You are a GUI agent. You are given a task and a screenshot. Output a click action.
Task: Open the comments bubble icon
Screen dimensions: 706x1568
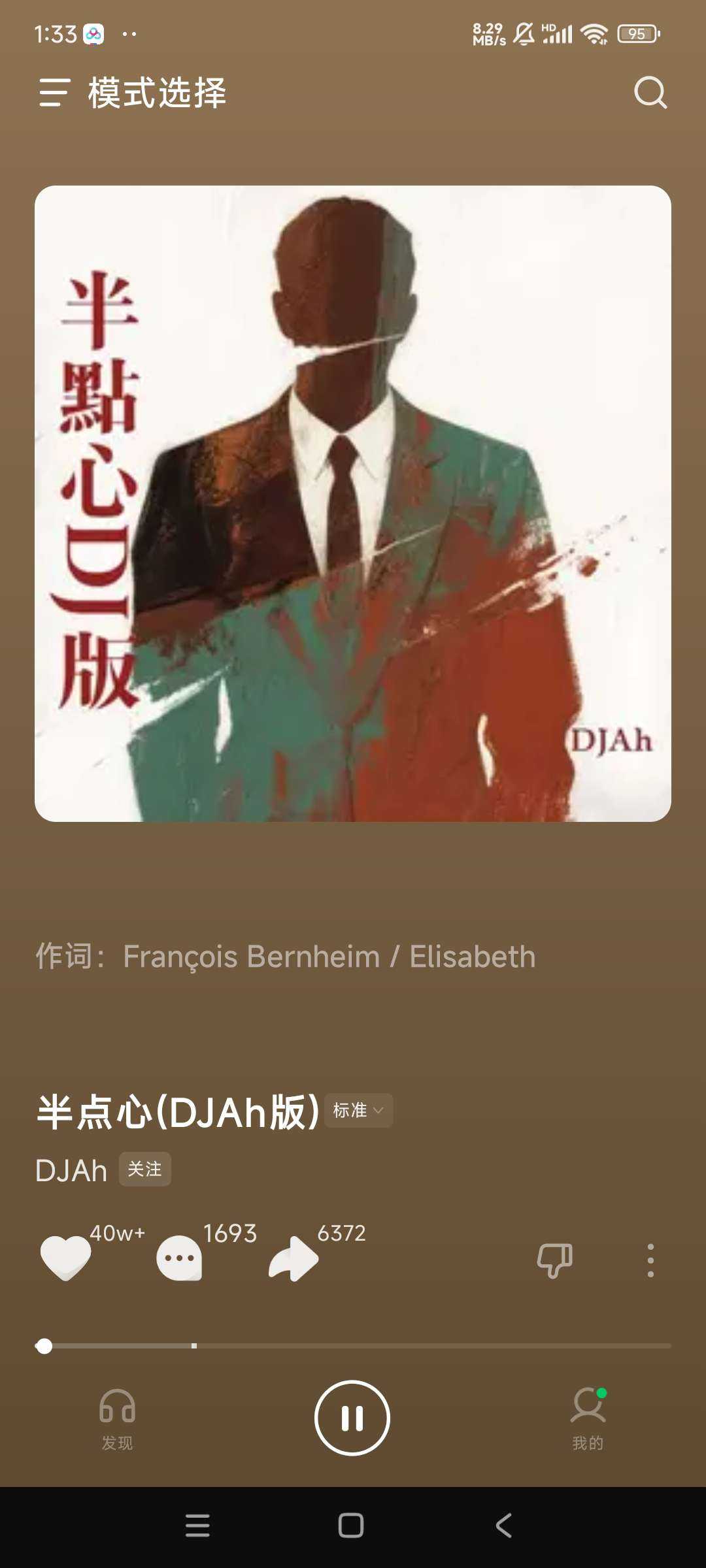179,1258
